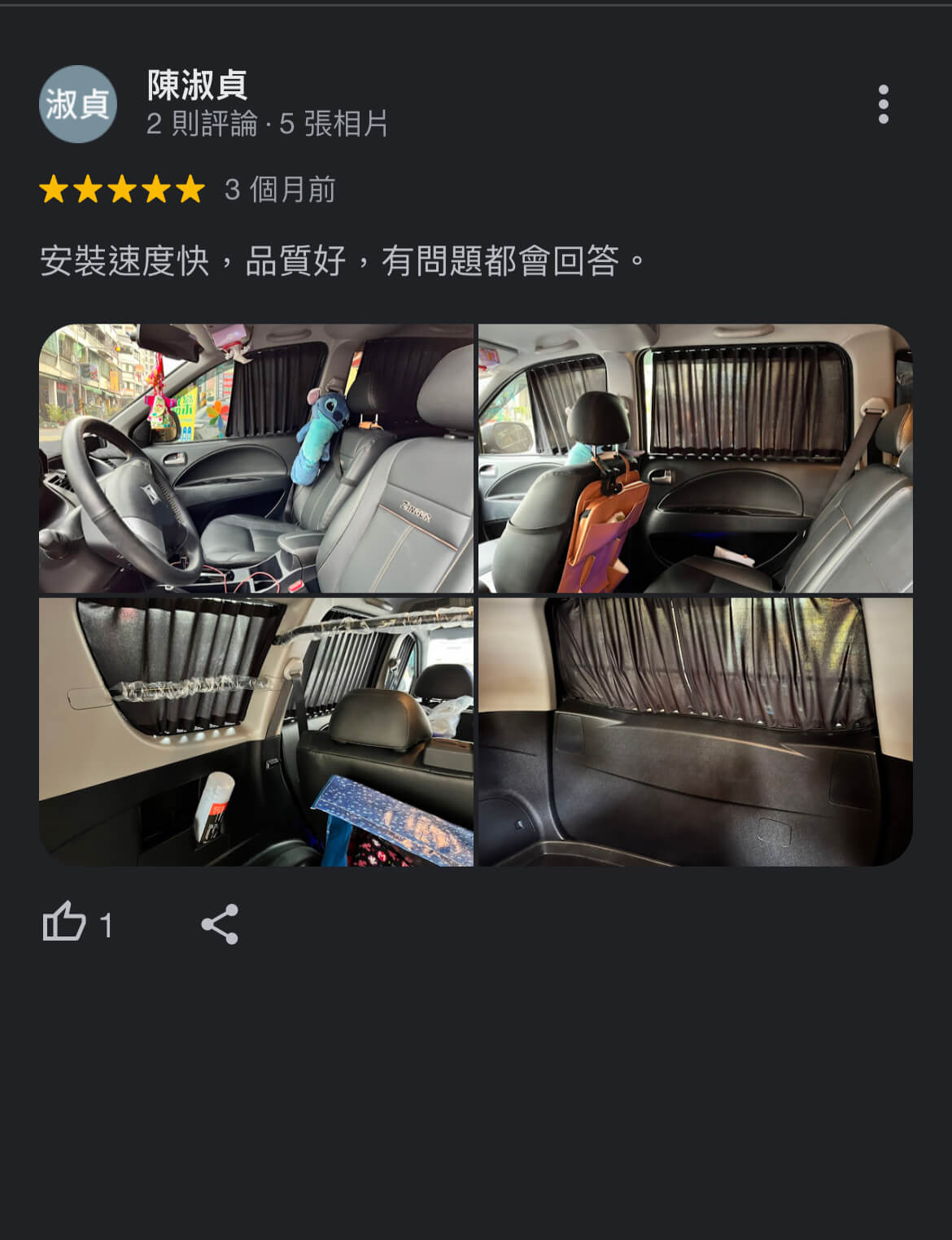Image resolution: width=952 pixels, height=1240 pixels.
Task: Like 陳淑貞's review with the thumbs up
Action: click(x=65, y=923)
